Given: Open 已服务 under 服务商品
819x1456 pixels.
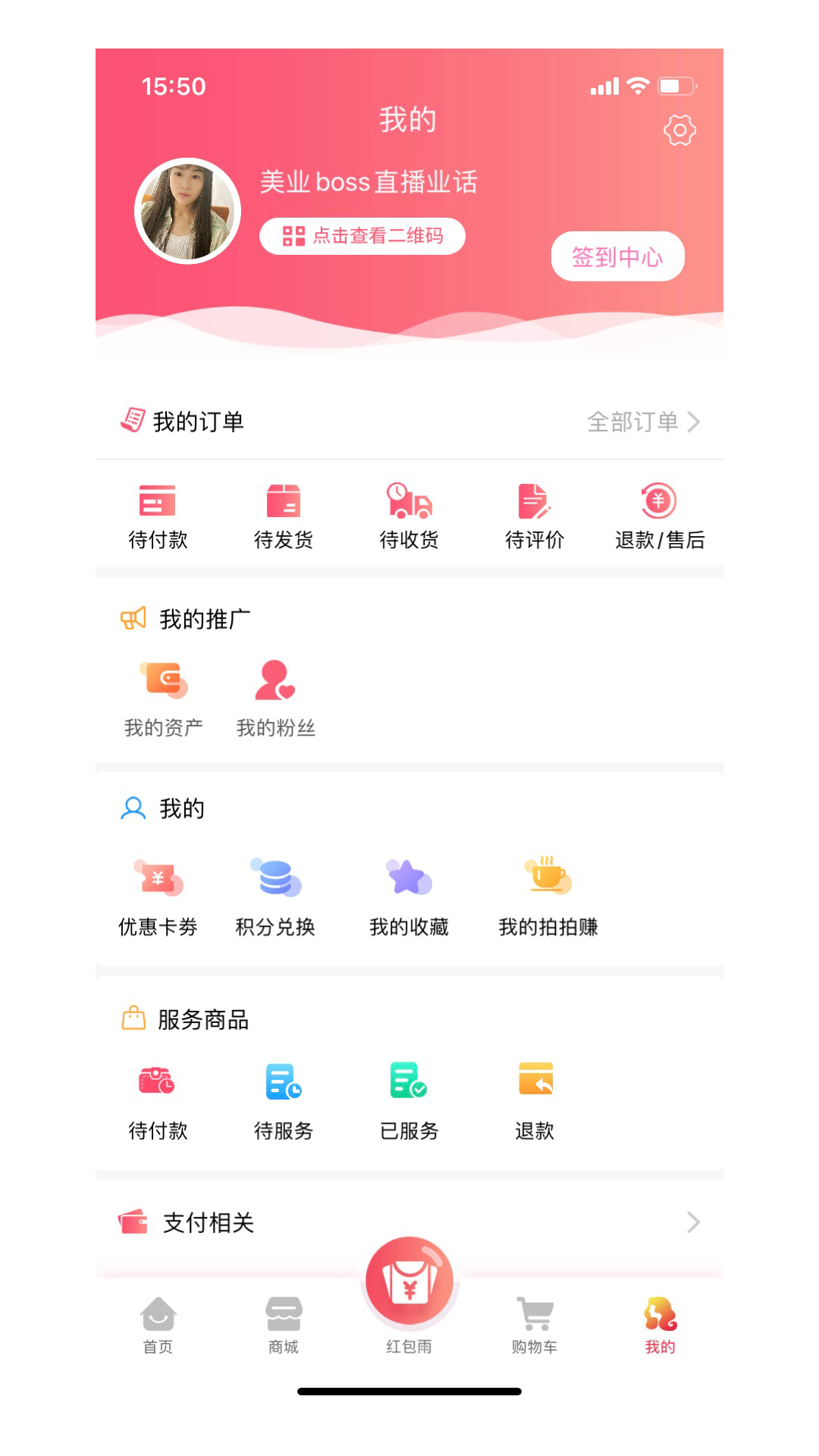Looking at the screenshot, I should coord(409,1100).
